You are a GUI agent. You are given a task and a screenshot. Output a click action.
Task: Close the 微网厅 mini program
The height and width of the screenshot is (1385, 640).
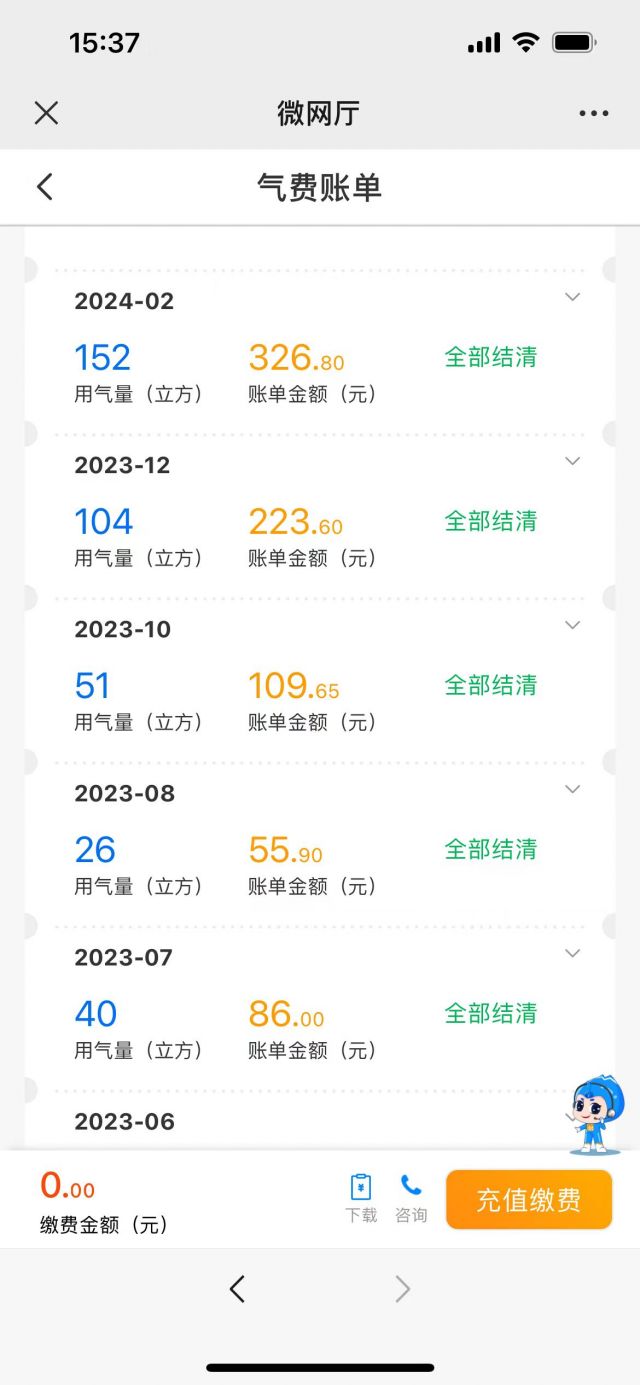(x=46, y=113)
